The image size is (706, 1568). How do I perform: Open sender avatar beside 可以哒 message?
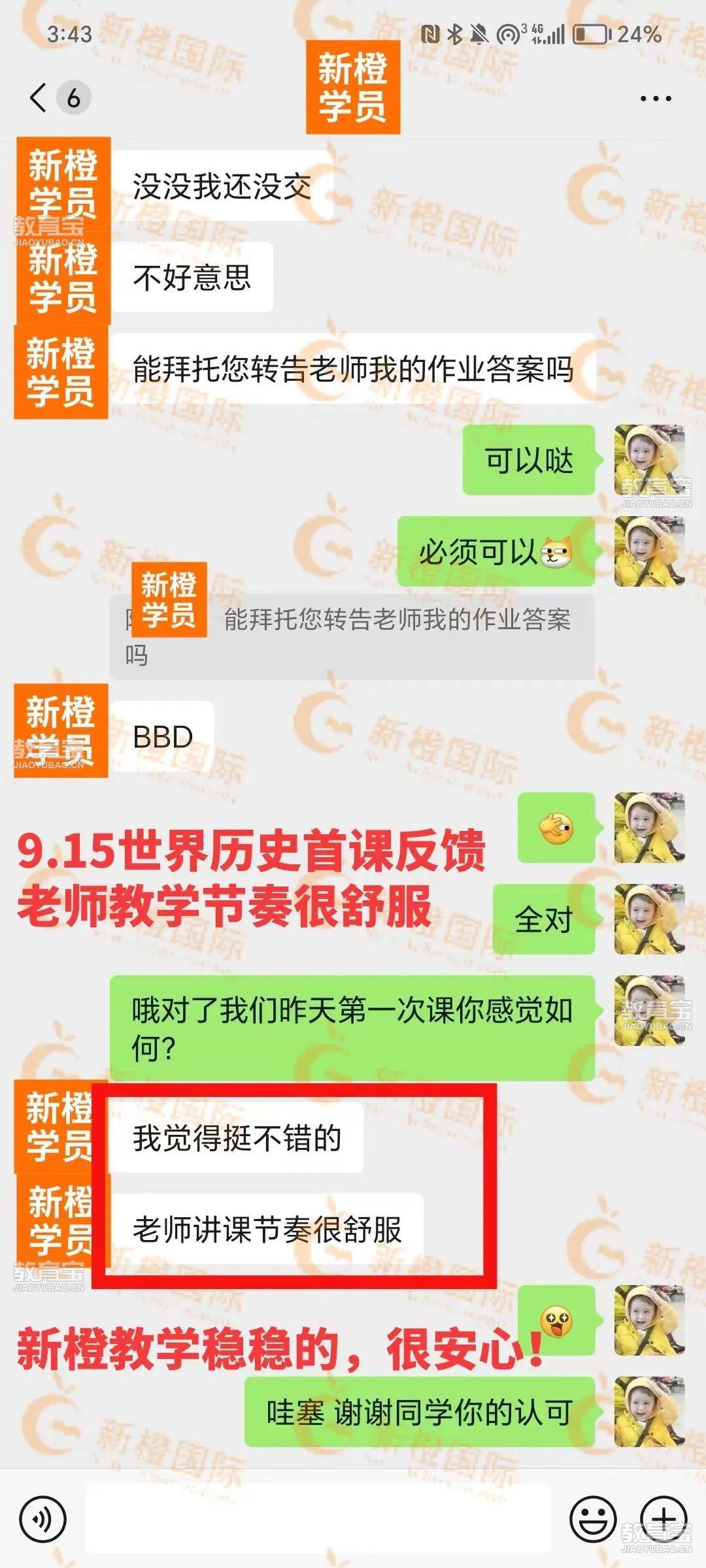[x=649, y=460]
